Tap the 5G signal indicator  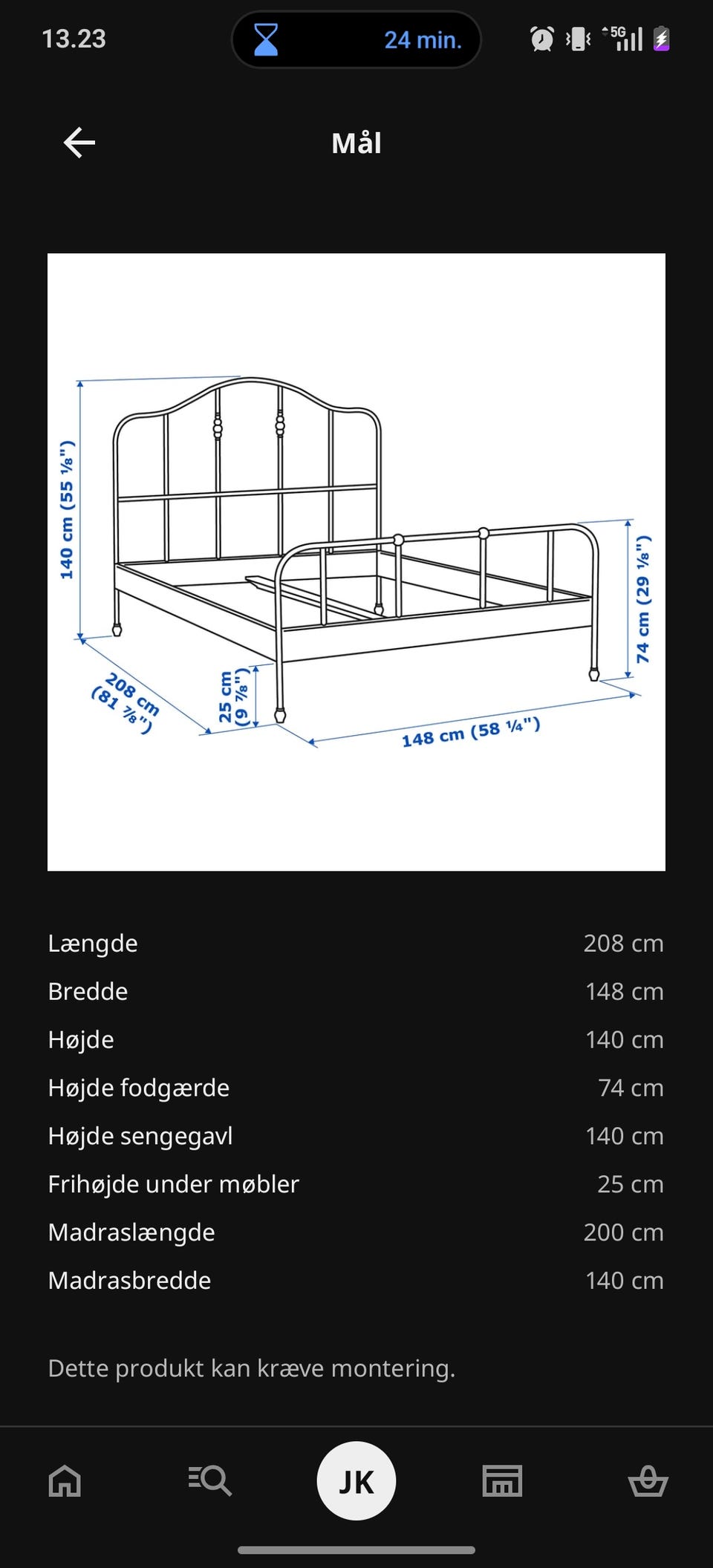click(624, 40)
